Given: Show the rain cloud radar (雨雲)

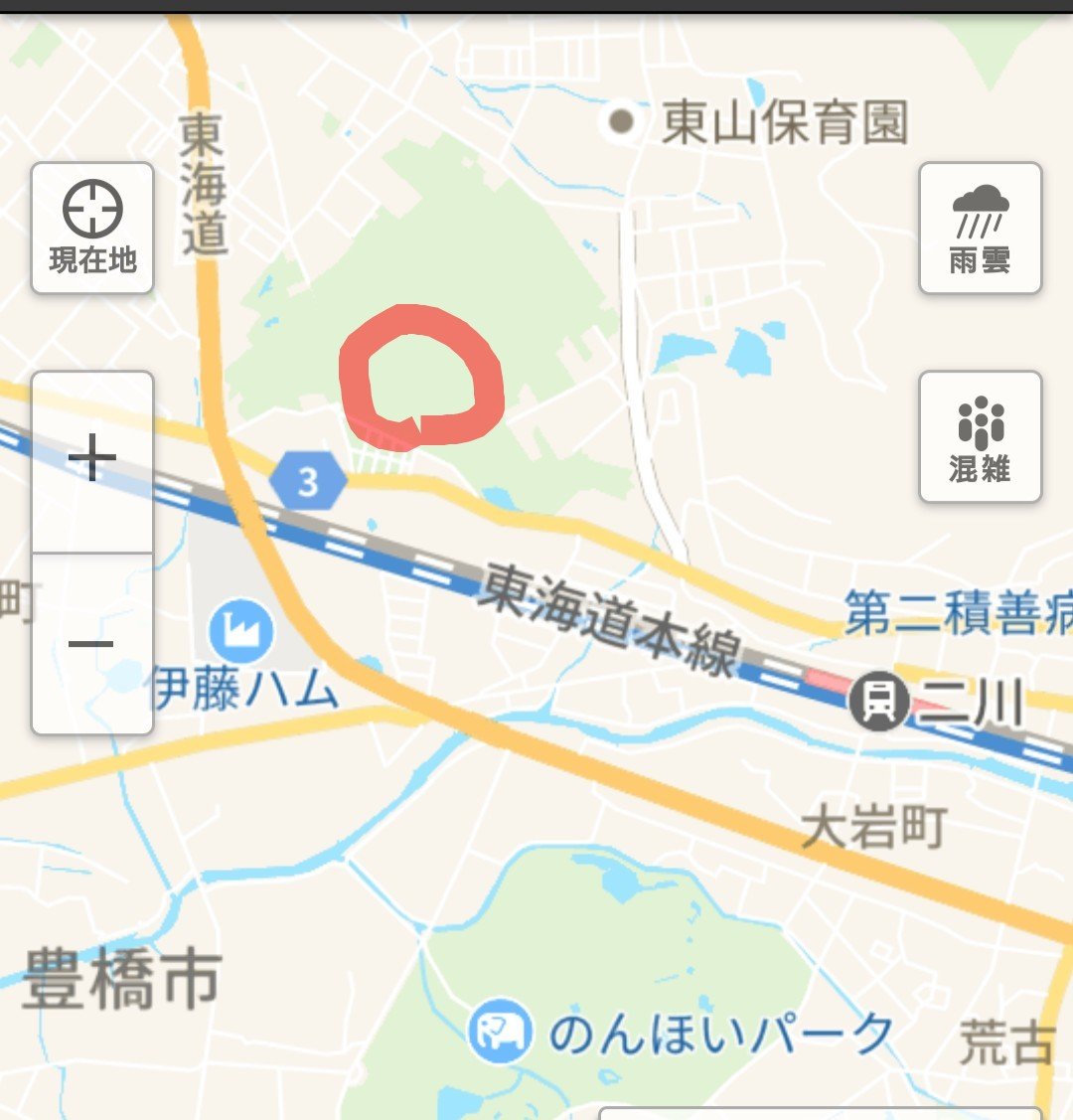Looking at the screenshot, I should (x=980, y=229).
